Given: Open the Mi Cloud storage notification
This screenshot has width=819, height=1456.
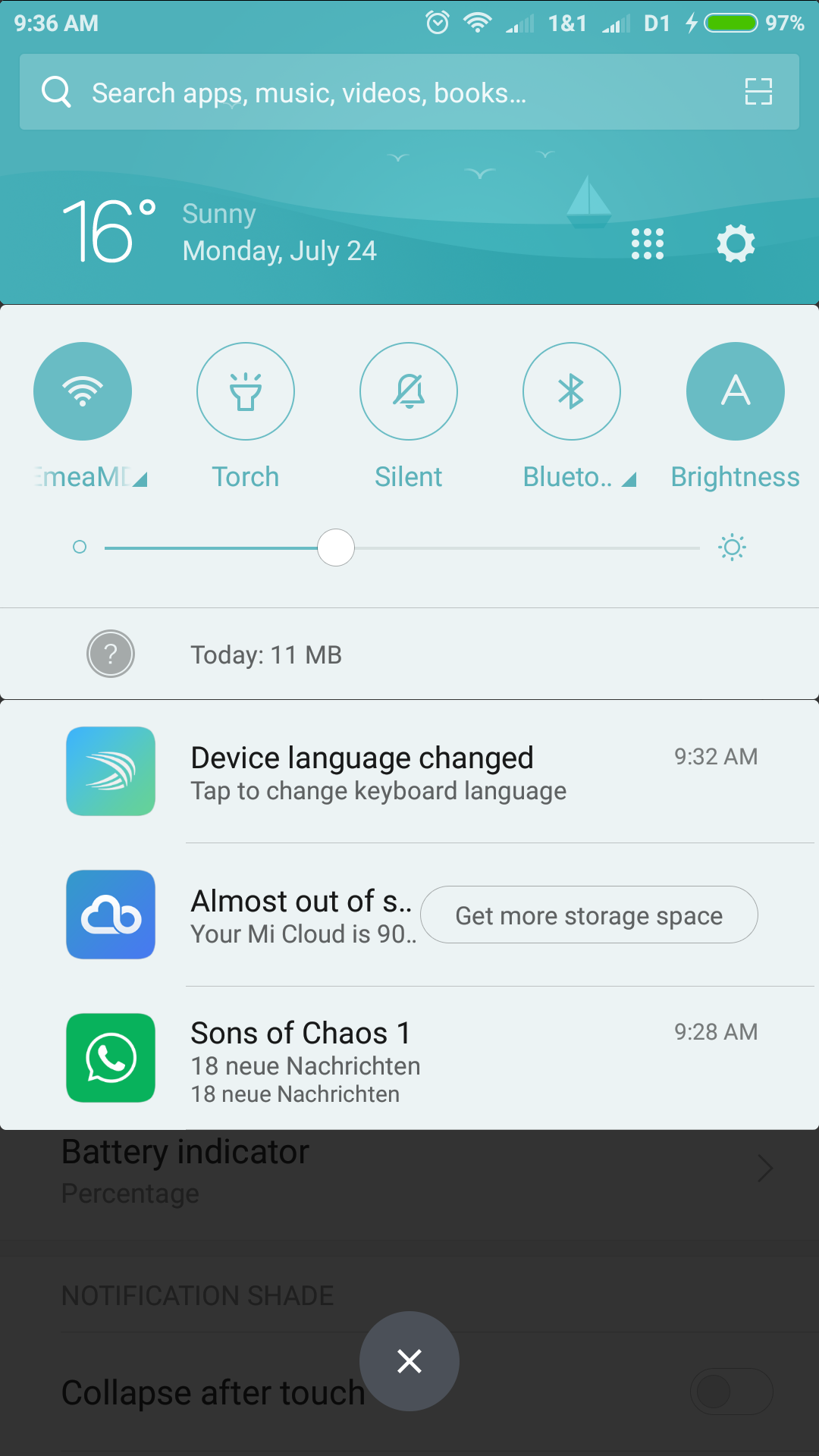Looking at the screenshot, I should point(243,915).
